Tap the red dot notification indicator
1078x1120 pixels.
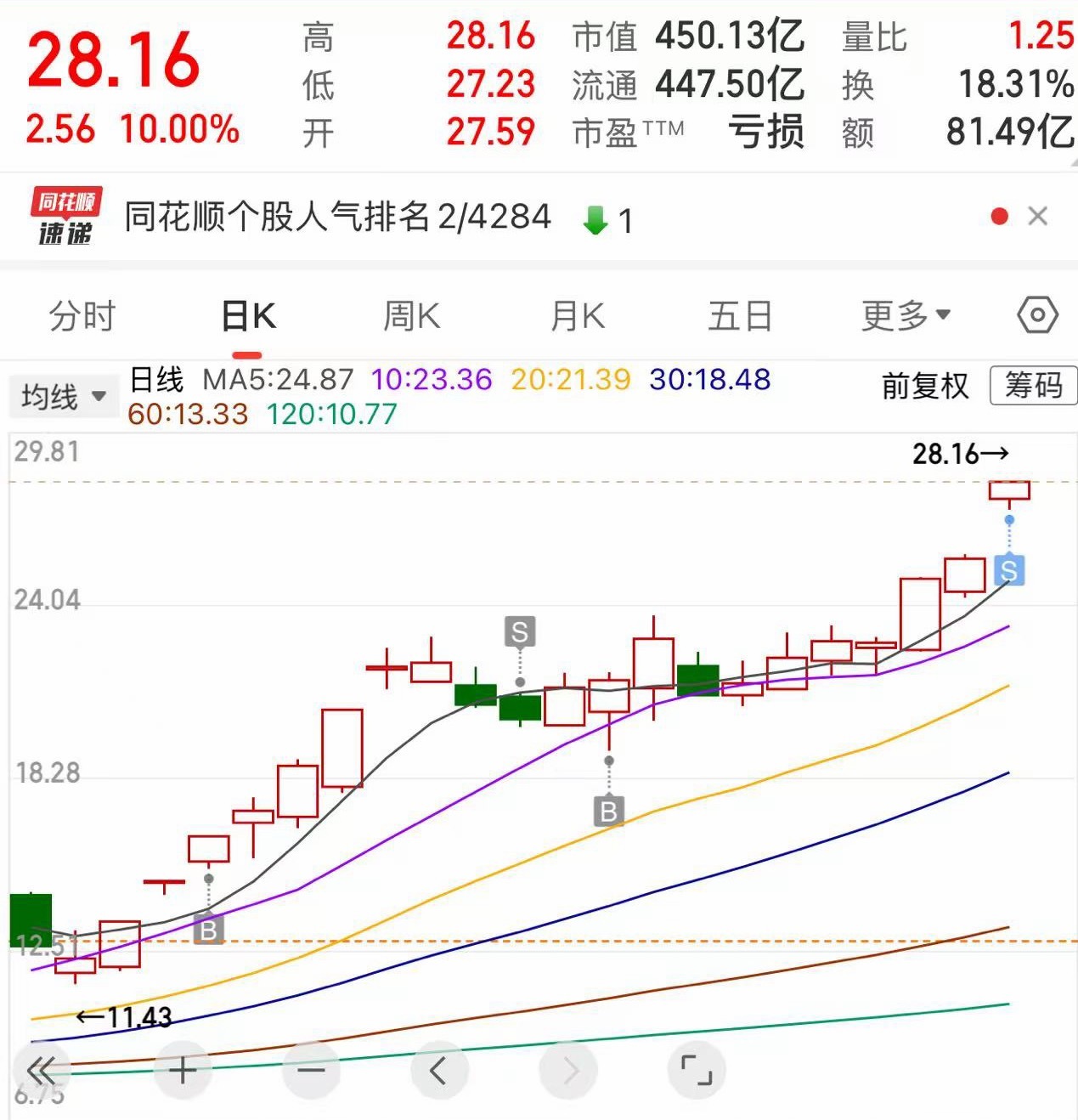(1000, 216)
